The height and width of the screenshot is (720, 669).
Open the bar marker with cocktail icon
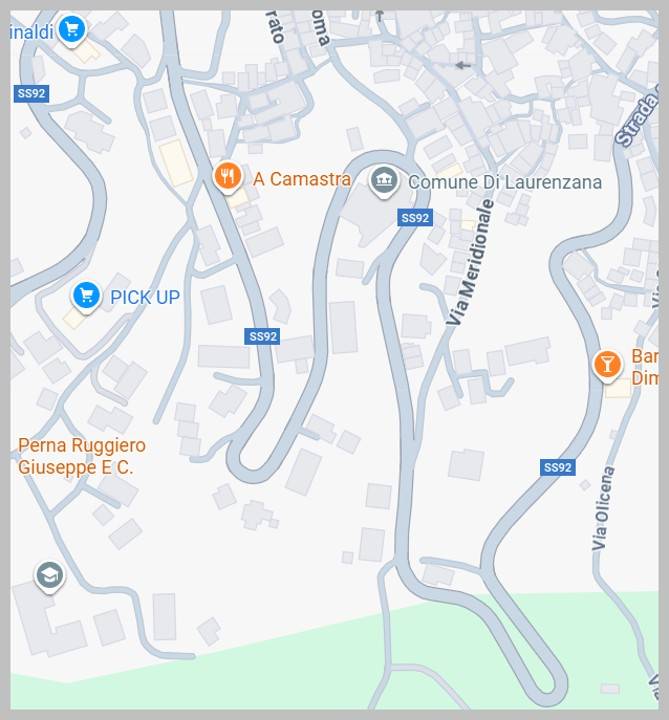607,364
